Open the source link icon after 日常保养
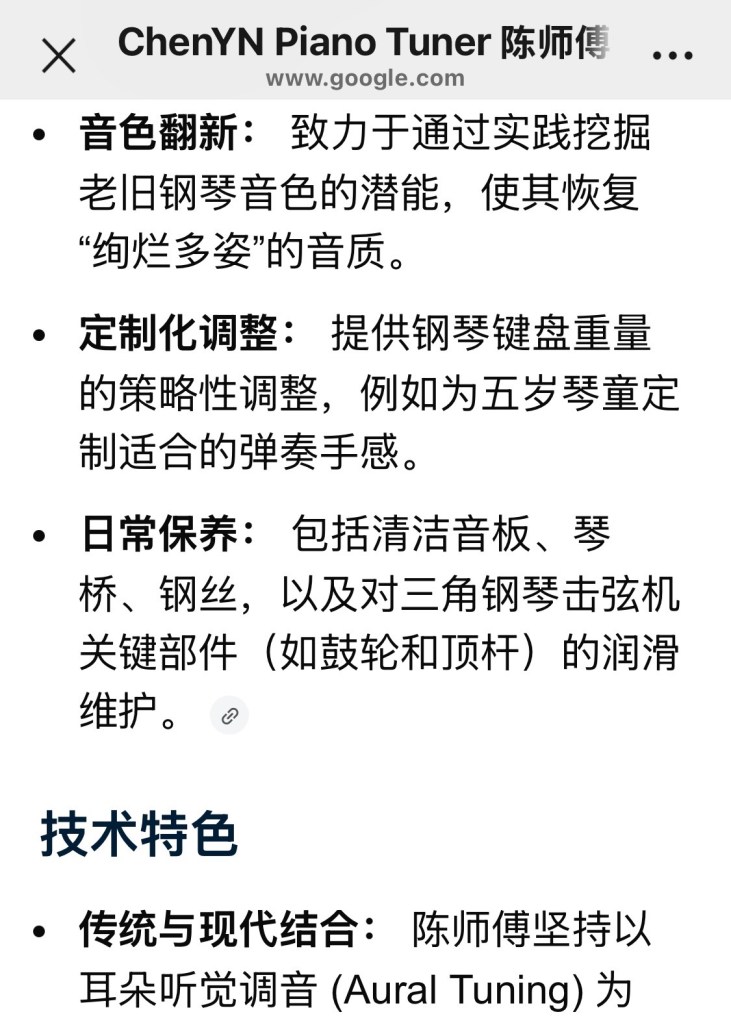Screen dimensions: 731x1023 coord(230,715)
